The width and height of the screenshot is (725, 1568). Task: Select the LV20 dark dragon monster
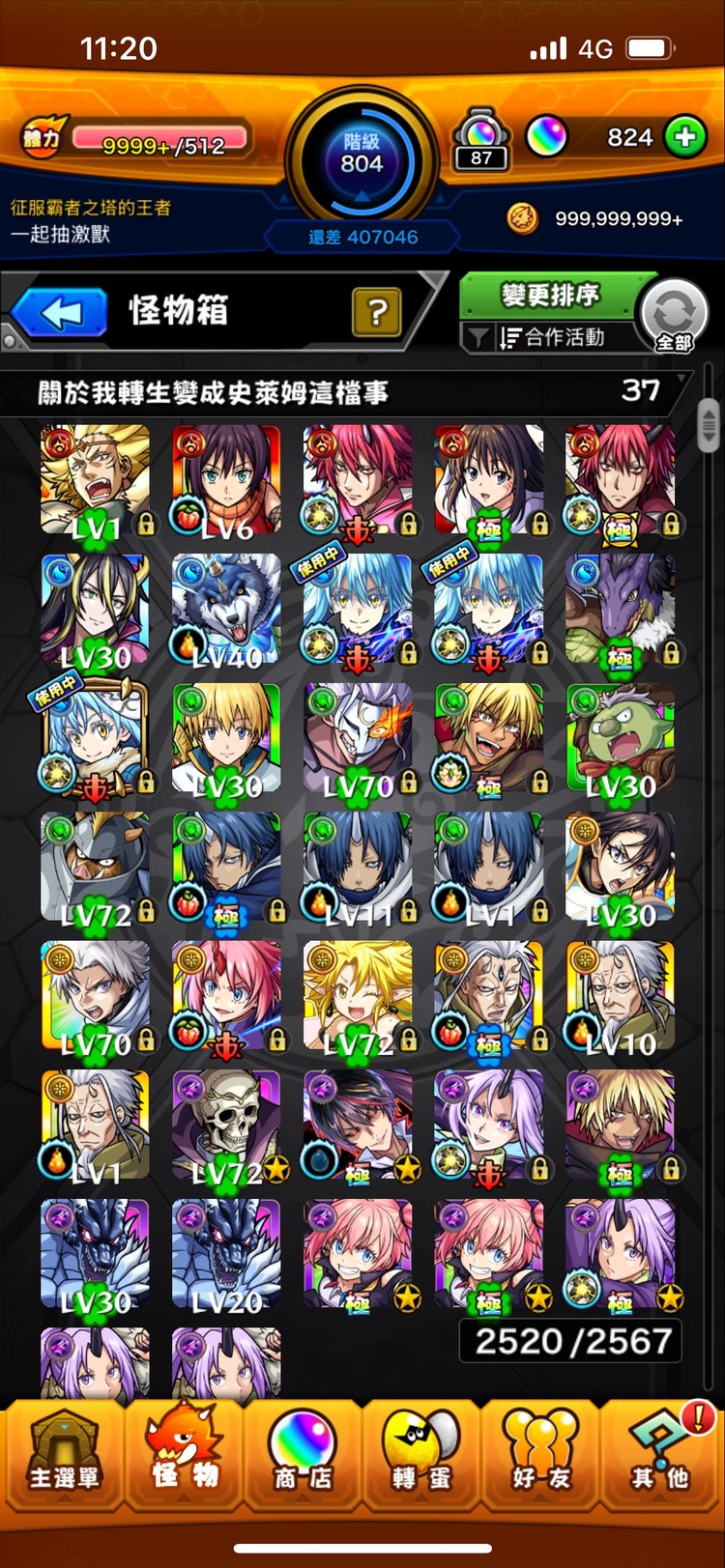pyautogui.click(x=226, y=1254)
